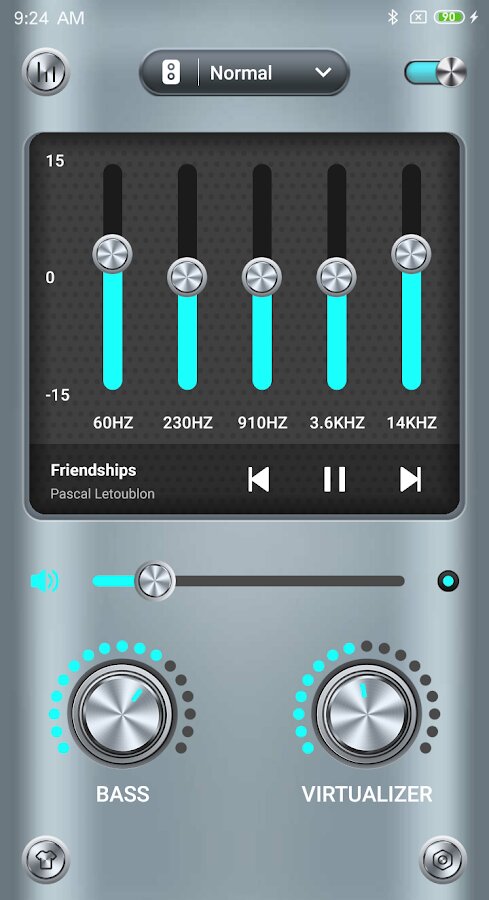Tap the volume slider knob
This screenshot has width=489, height=900.
pyautogui.click(x=156, y=581)
